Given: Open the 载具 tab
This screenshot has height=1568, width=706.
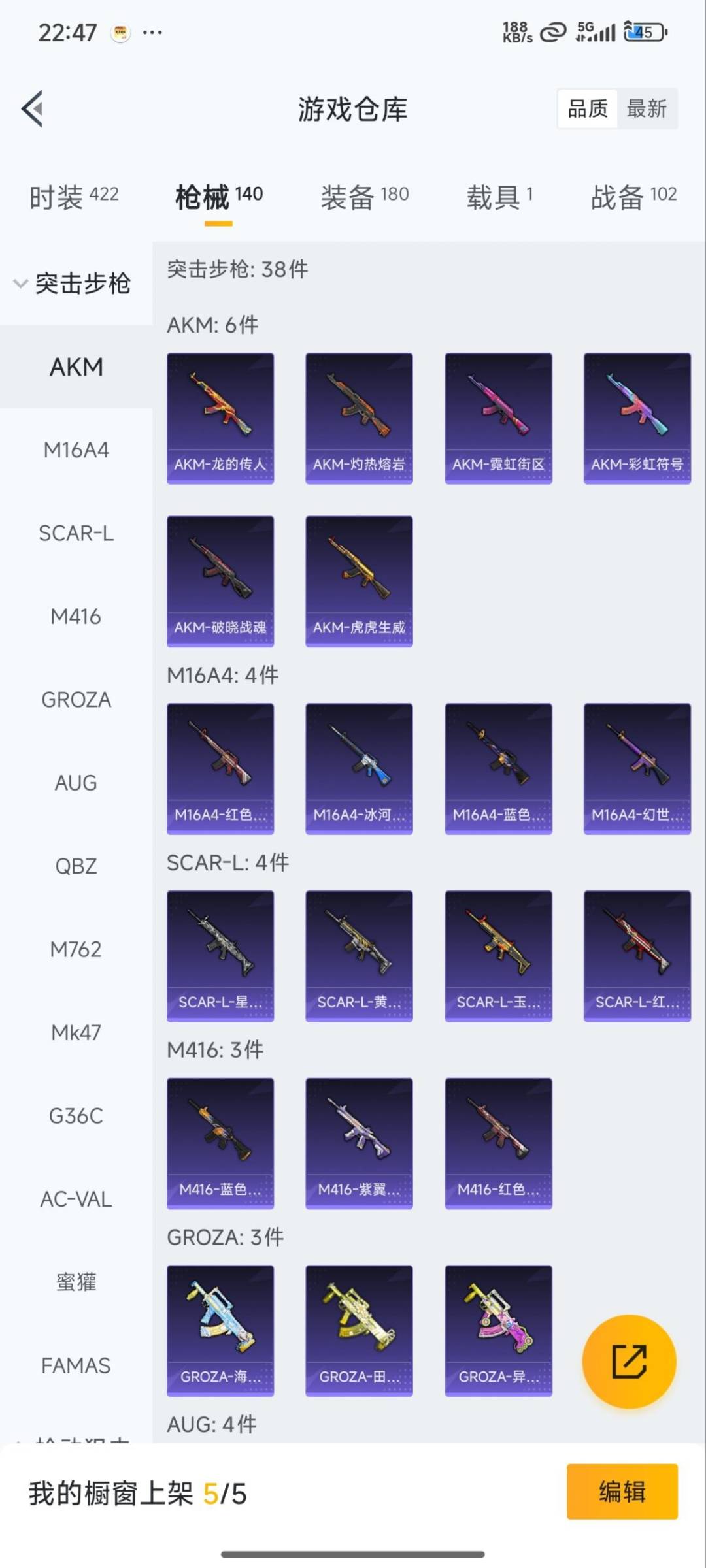Looking at the screenshot, I should [499, 196].
